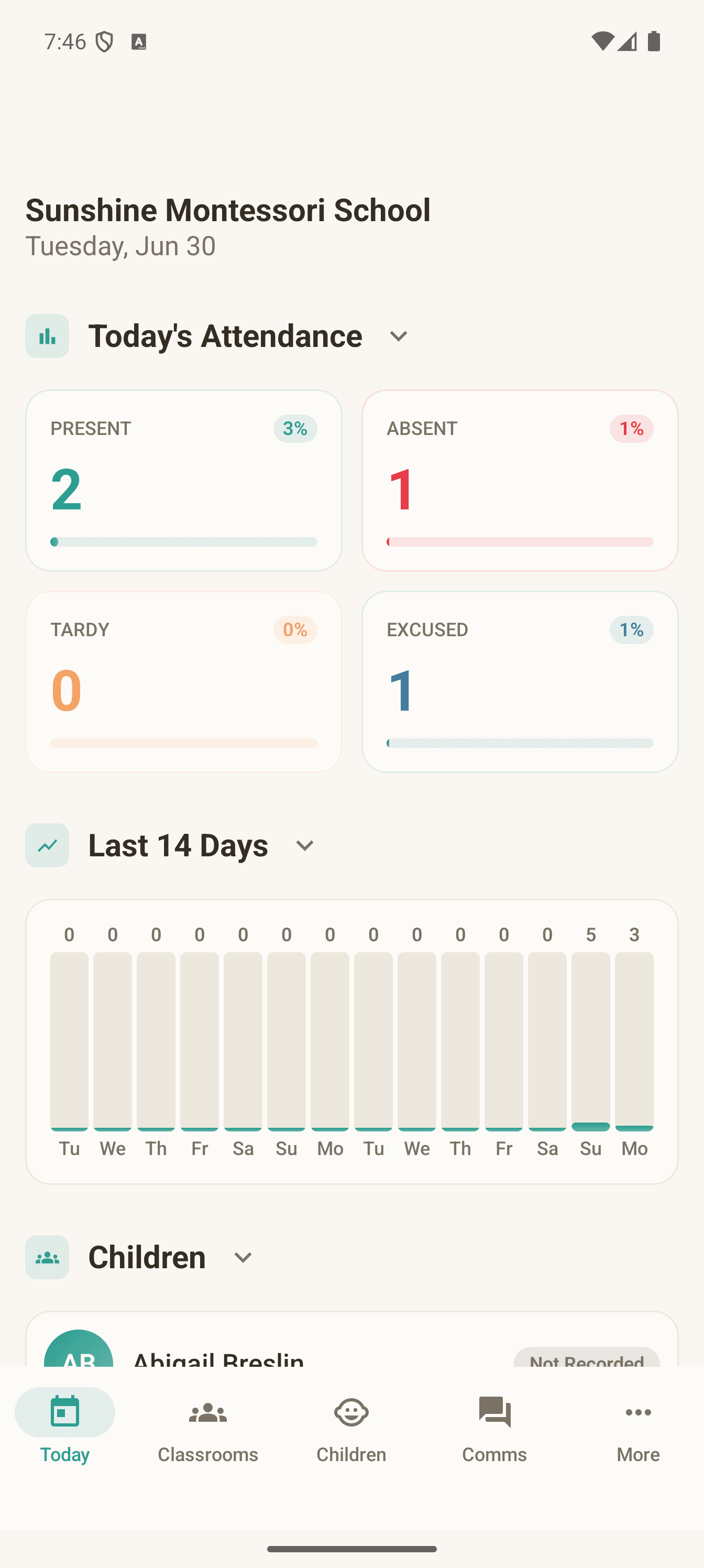The width and height of the screenshot is (704, 1568).
Task: Open the Present attendance card
Action: pyautogui.click(x=184, y=480)
